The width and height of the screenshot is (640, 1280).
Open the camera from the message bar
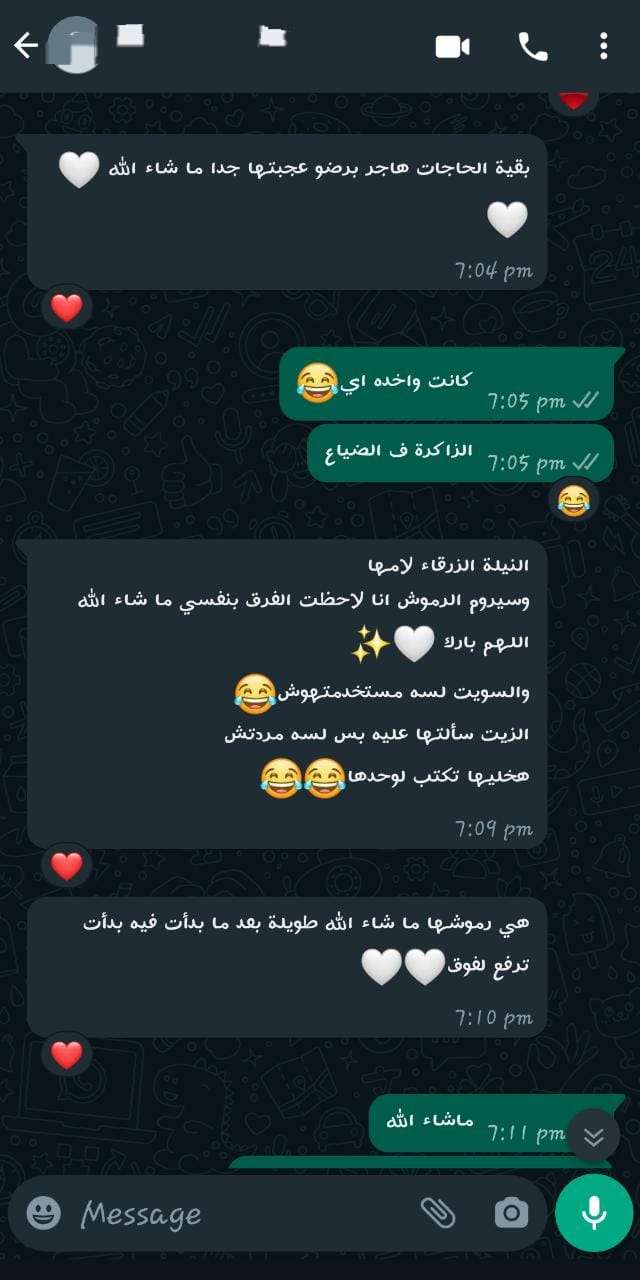511,1214
